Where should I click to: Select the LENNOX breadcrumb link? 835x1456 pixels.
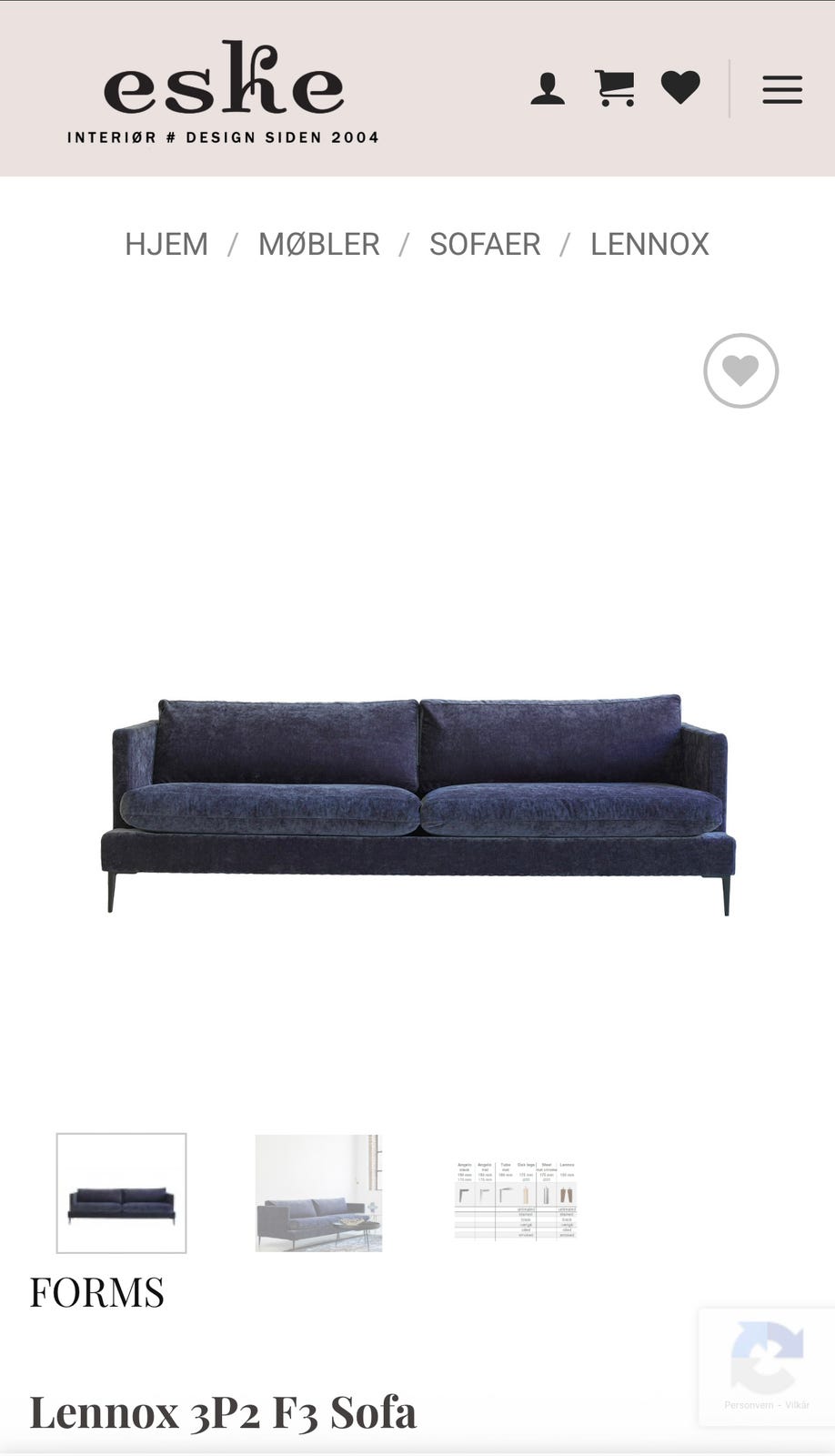point(649,244)
